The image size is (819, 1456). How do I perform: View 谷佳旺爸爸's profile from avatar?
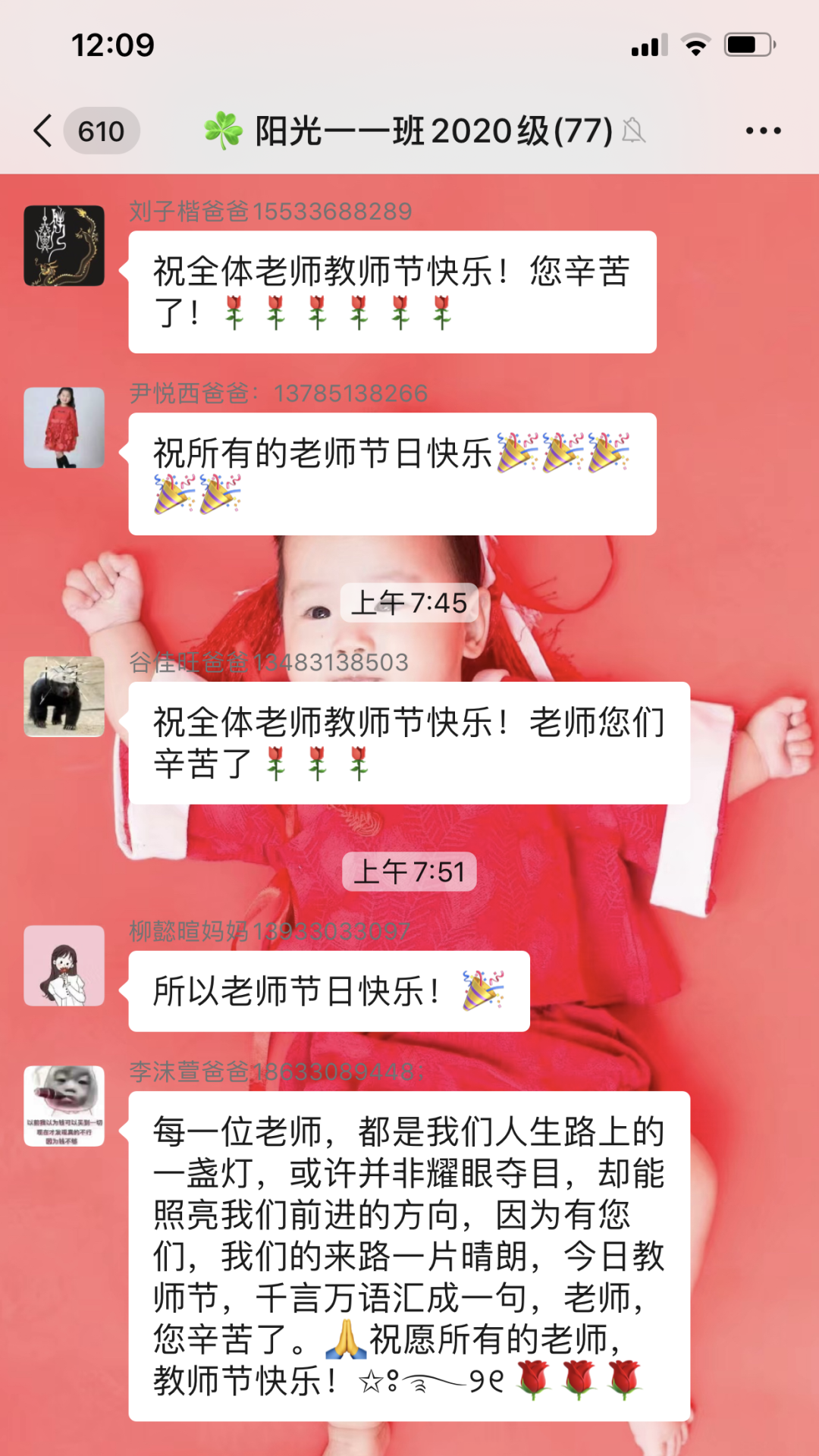pyautogui.click(x=64, y=697)
